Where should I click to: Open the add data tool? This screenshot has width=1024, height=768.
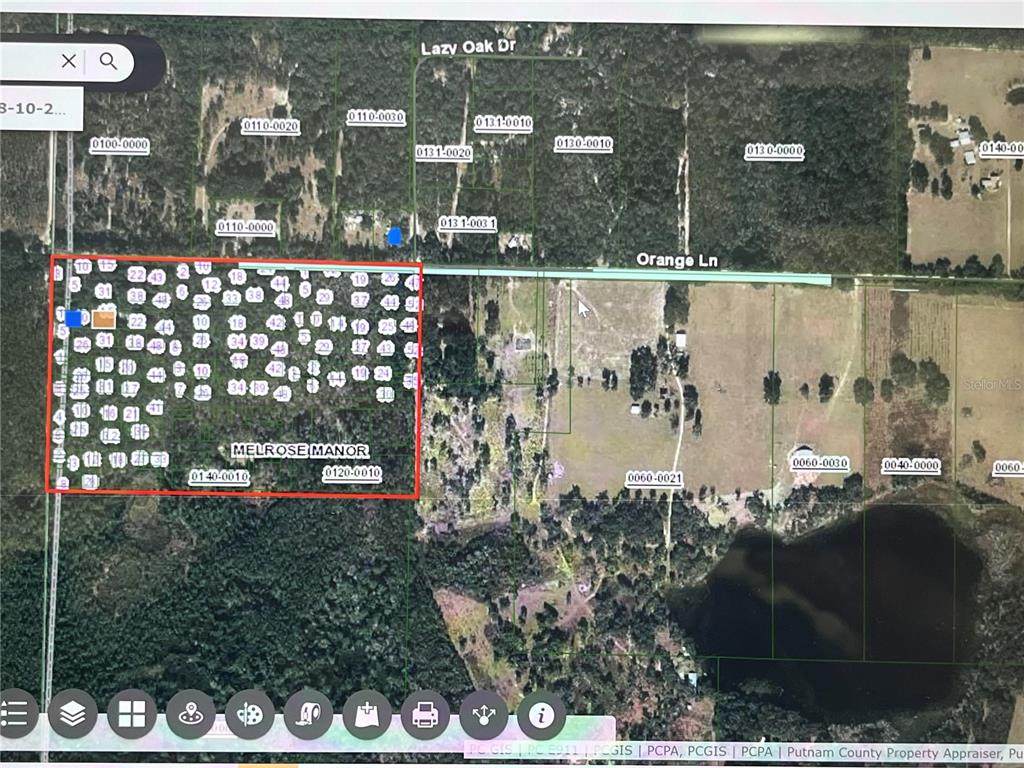(x=367, y=714)
